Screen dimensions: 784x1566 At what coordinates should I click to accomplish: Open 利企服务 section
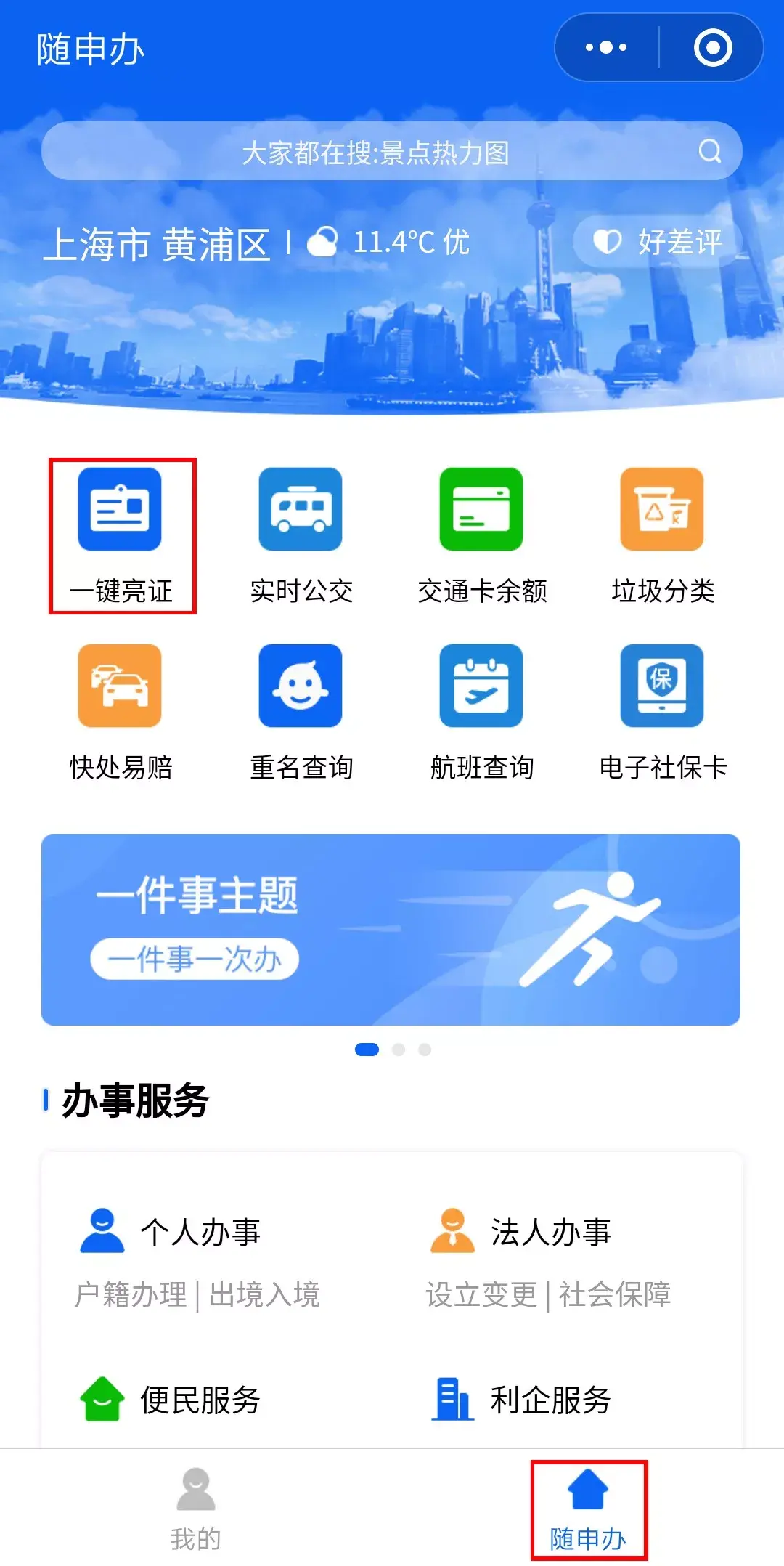point(550,1400)
